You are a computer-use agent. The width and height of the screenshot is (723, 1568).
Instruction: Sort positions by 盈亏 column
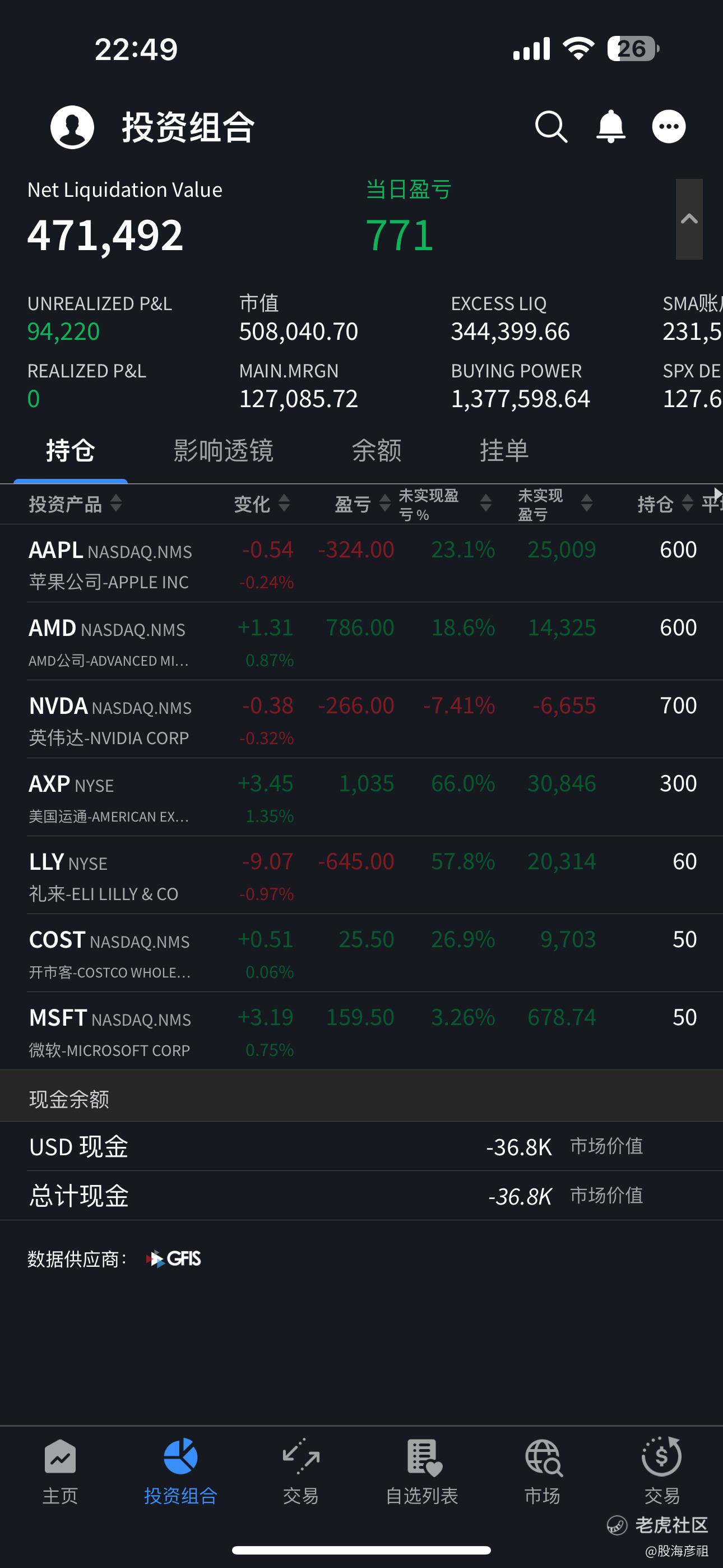(362, 504)
